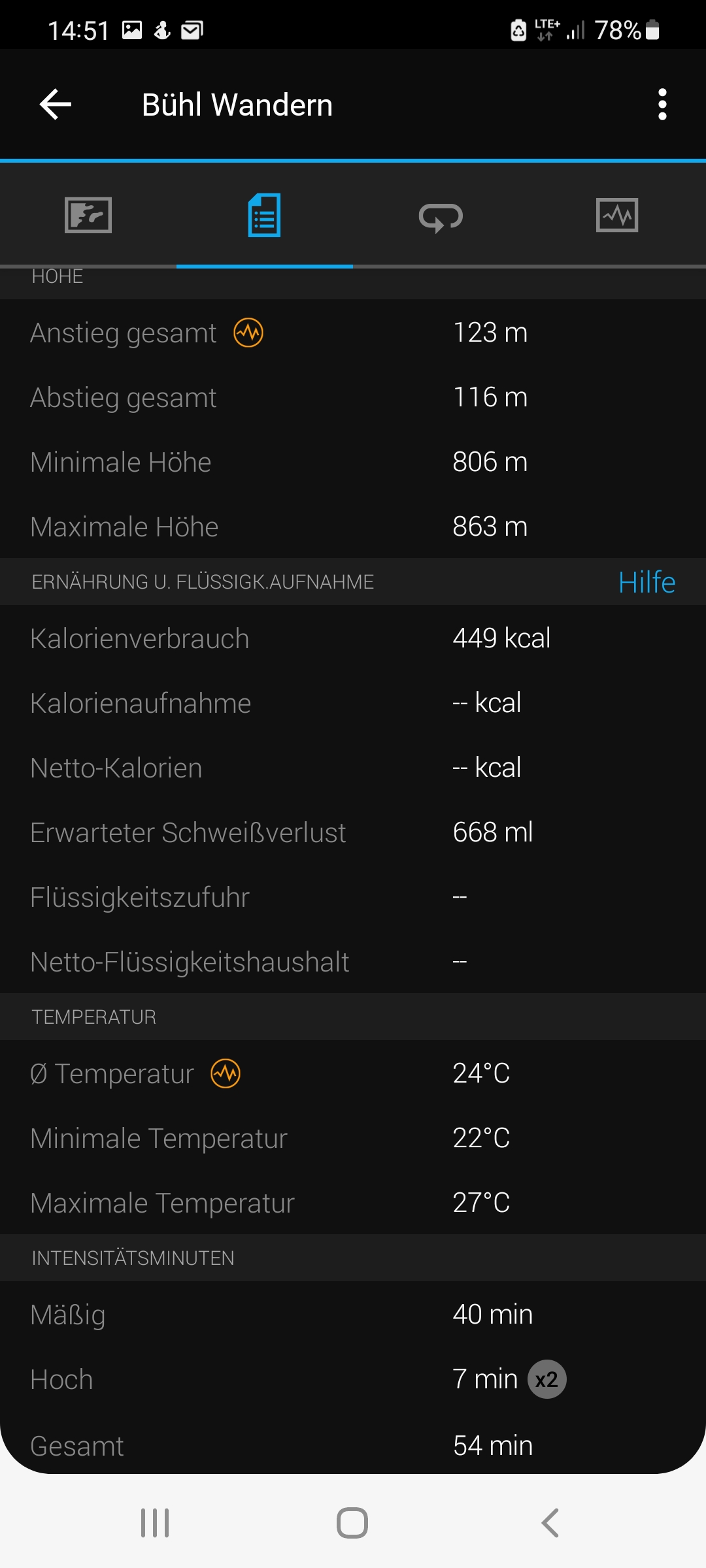
Task: Switch to the map overview tab
Action: 88,215
